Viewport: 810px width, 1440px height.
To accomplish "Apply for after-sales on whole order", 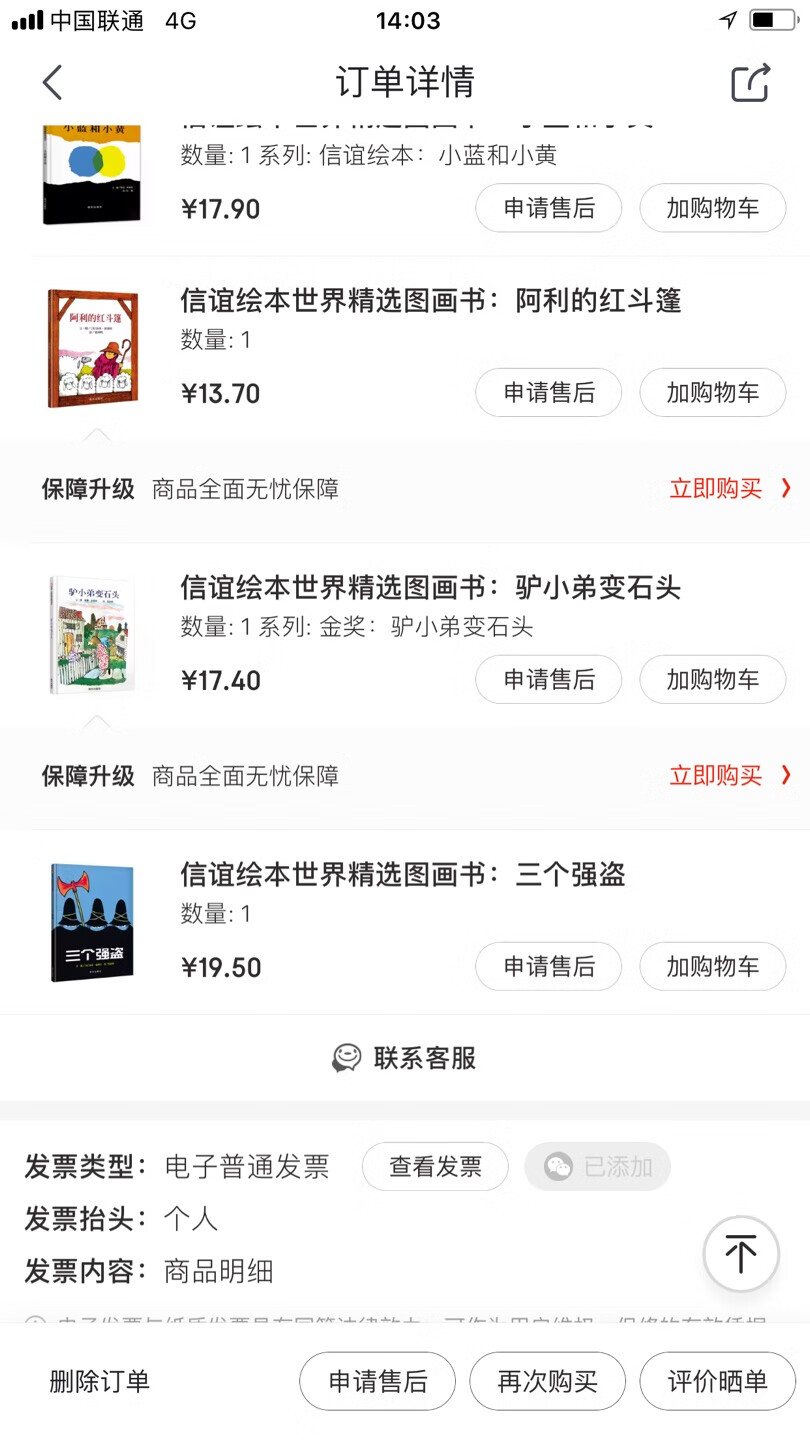I will point(377,1382).
